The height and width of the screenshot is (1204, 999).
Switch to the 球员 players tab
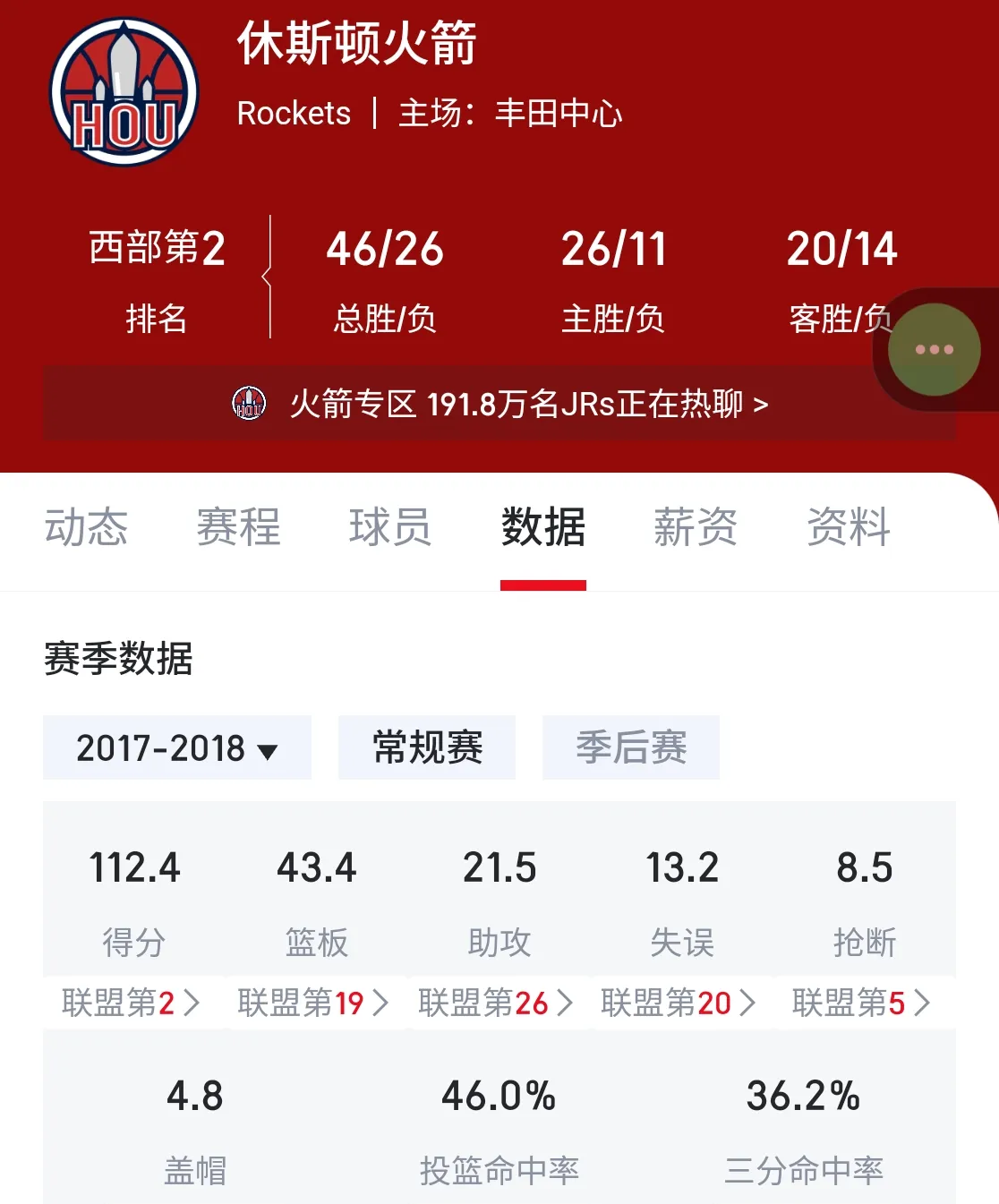point(390,529)
